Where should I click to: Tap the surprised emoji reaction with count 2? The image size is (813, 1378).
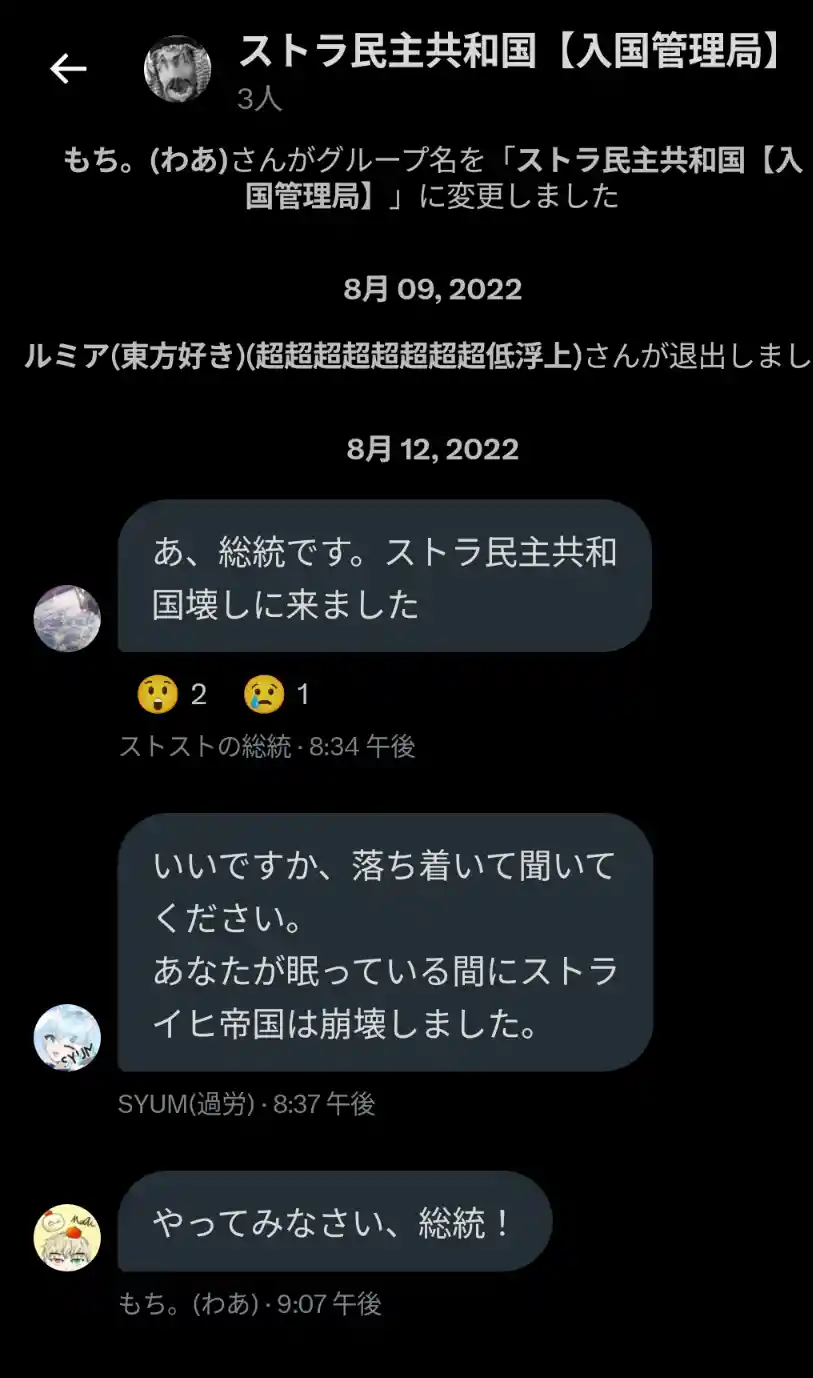171,694
